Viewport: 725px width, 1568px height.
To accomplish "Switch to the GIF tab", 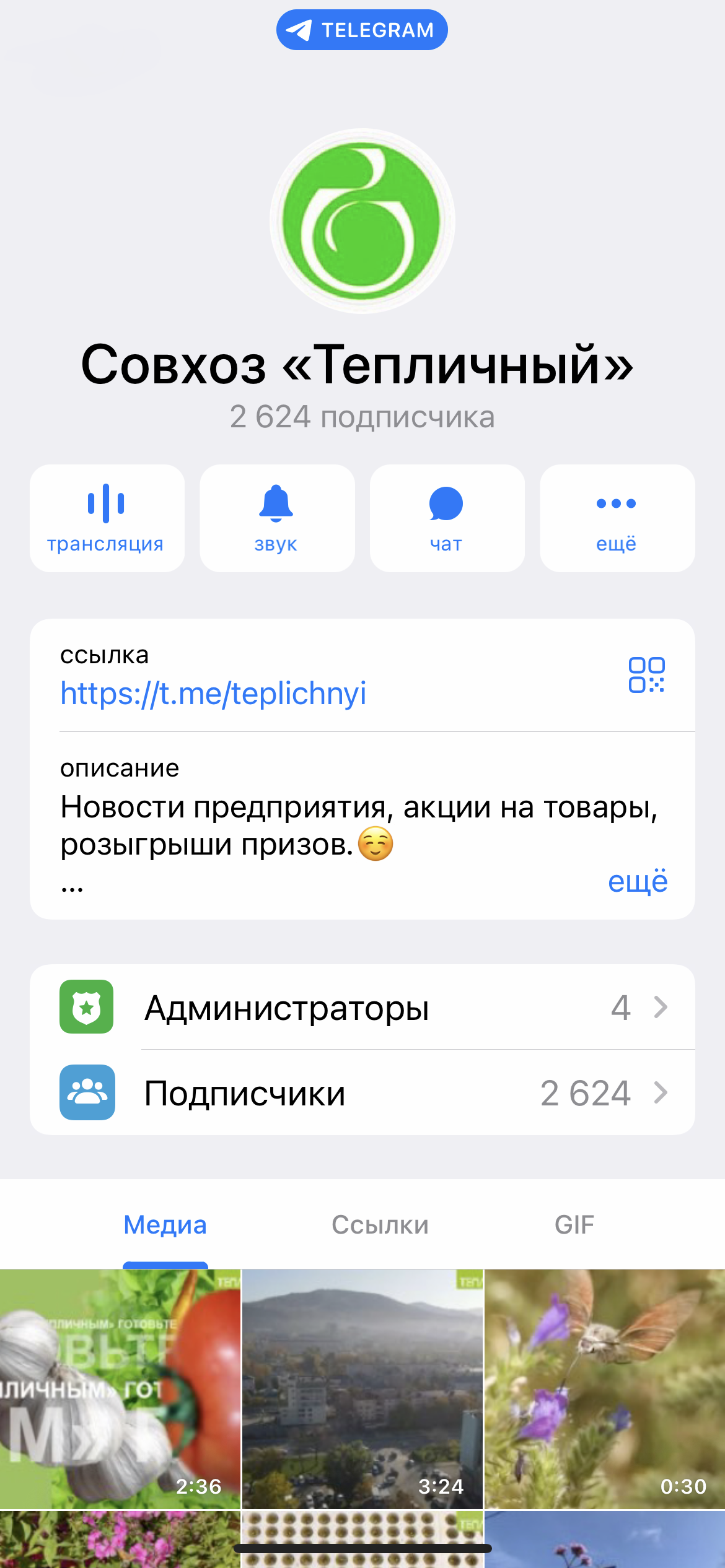I will click(x=574, y=1224).
